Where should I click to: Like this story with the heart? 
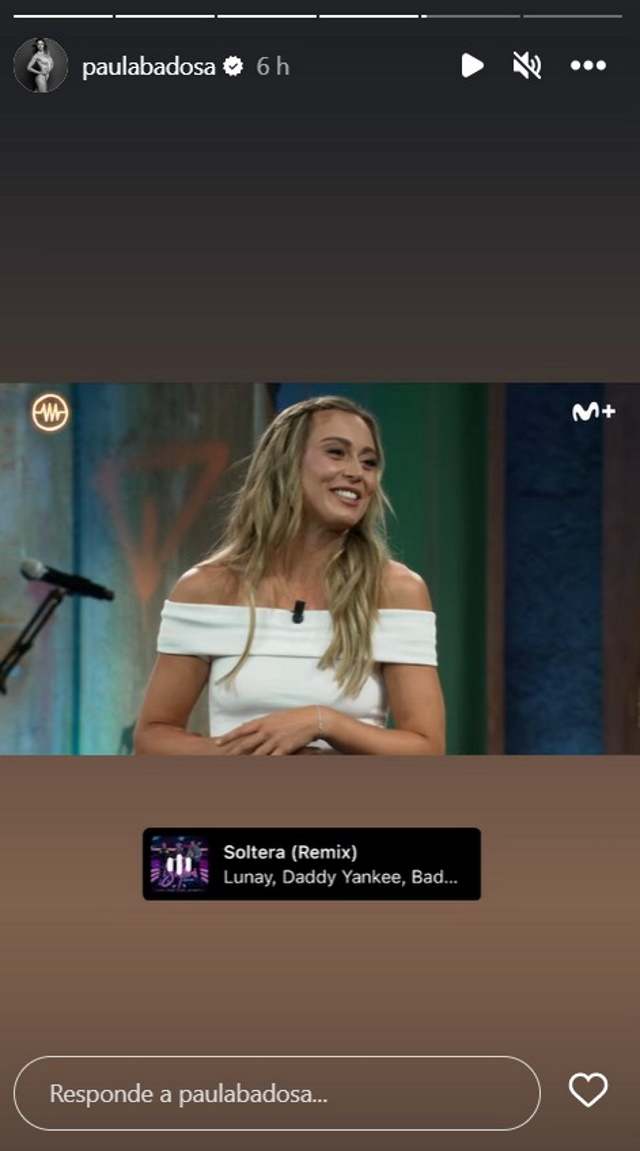click(589, 1090)
